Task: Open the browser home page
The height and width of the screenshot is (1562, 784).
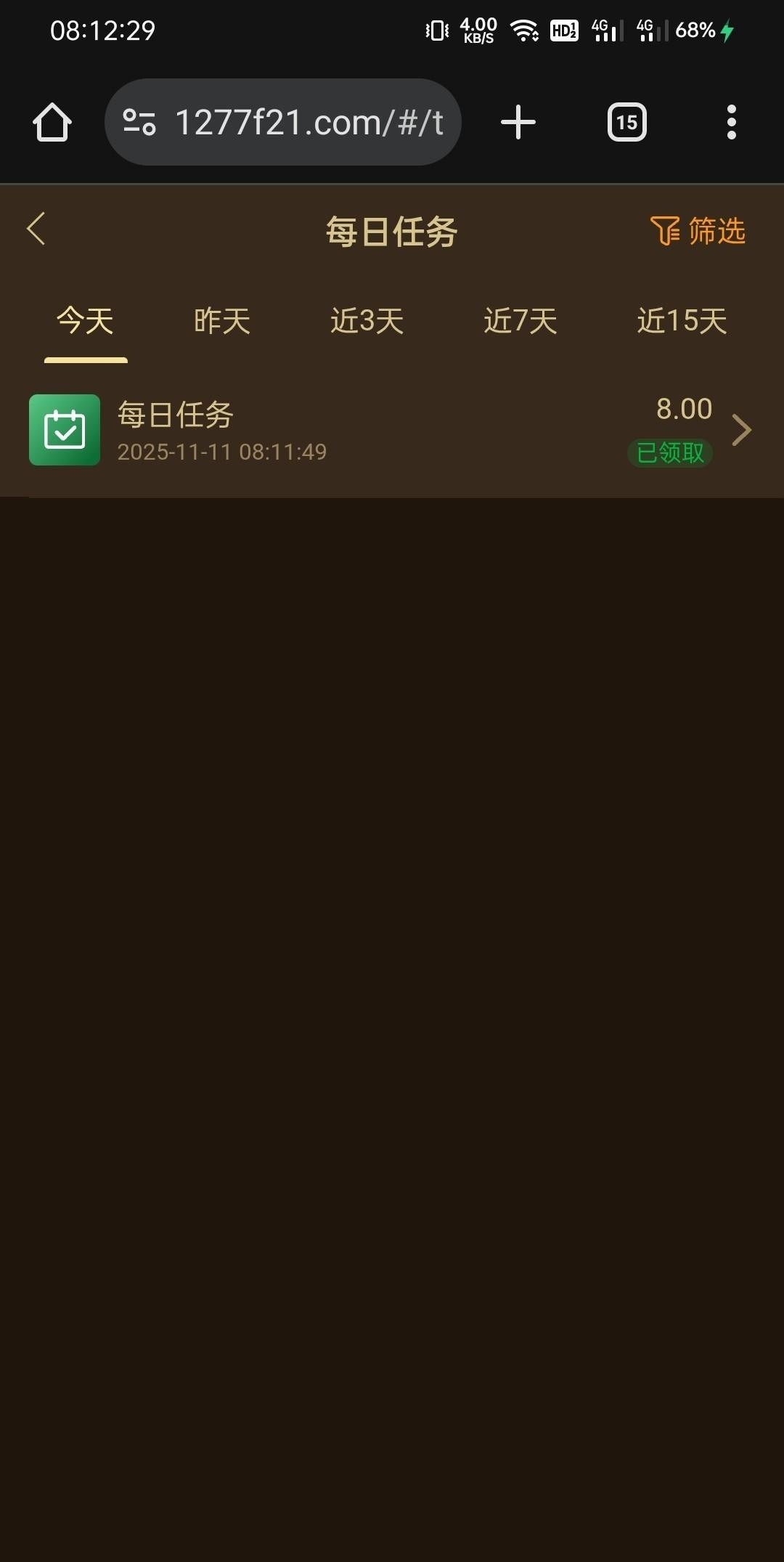Action: tap(52, 122)
